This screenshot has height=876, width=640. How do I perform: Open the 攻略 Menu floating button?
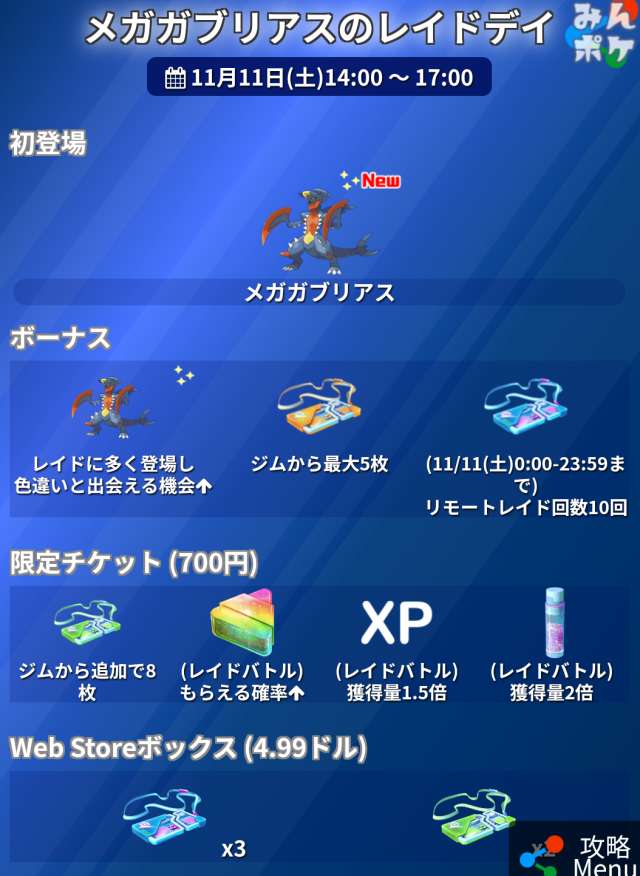coord(577,851)
